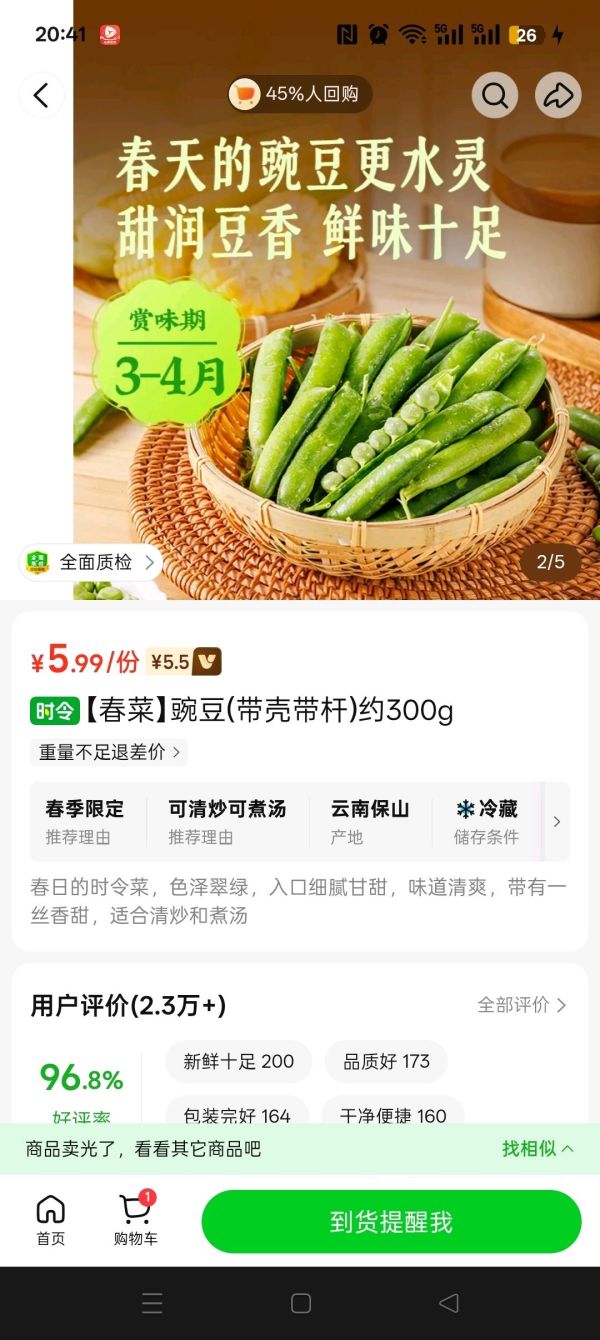Viewport: 600px width, 1340px height.
Task: View the ¥5.5 member price badge
Action: tap(184, 661)
